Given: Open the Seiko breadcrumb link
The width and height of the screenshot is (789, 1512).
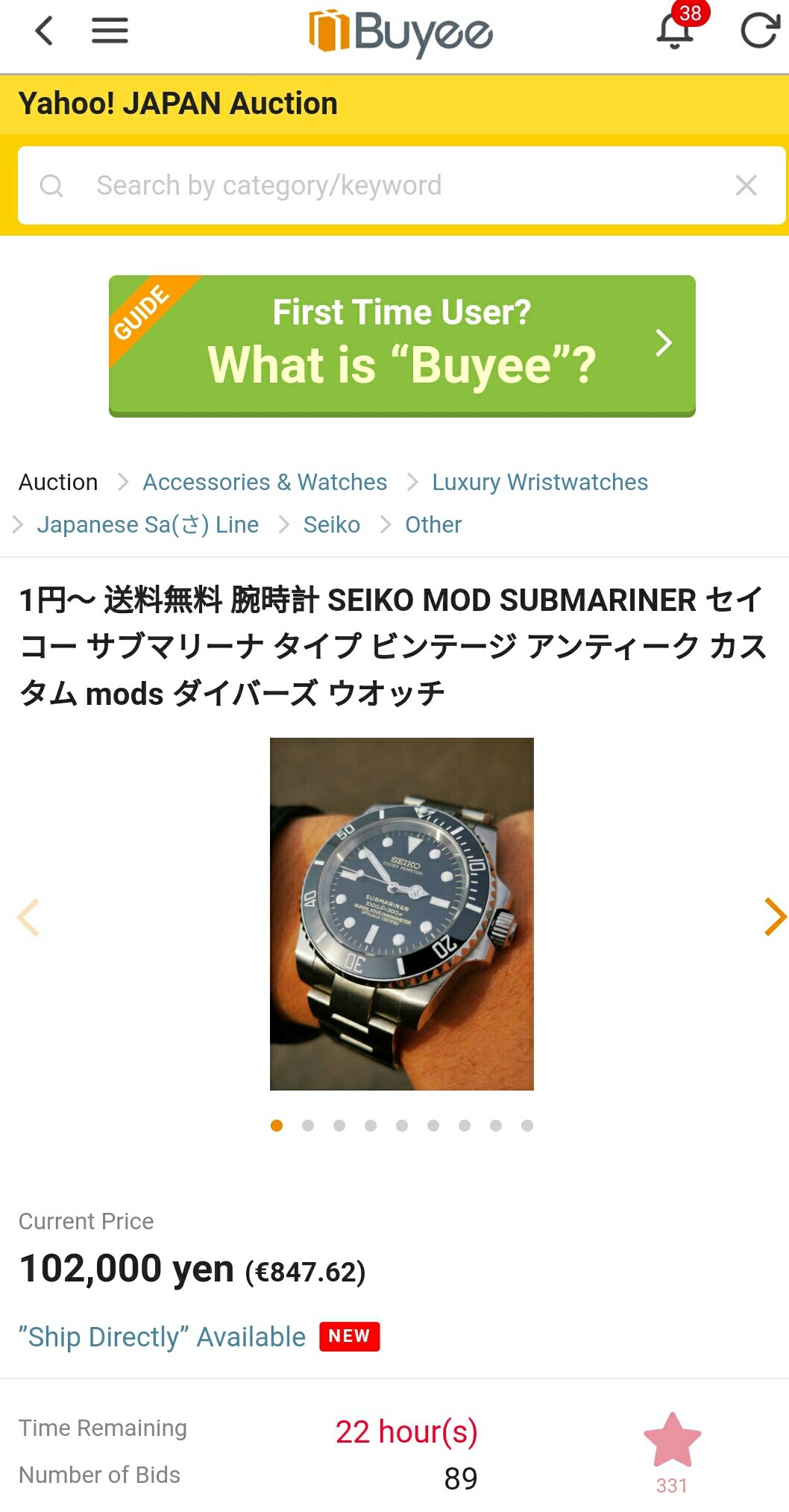Looking at the screenshot, I should pyautogui.click(x=331, y=524).
